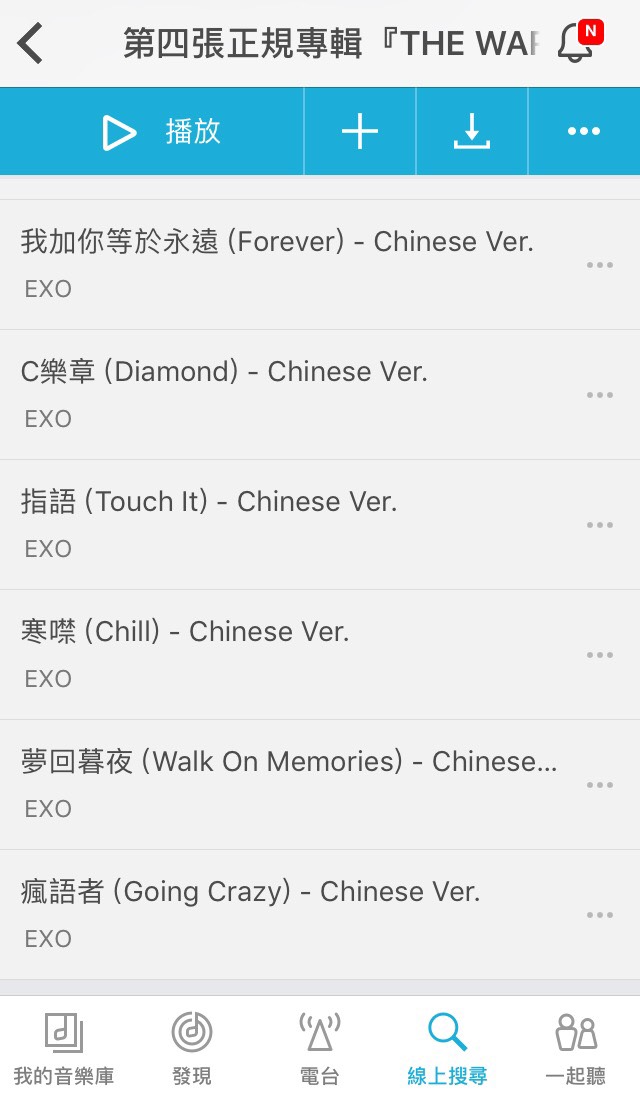Switch to 發現 tab
Image resolution: width=640 pixels, height=1094 pixels.
(191, 1047)
